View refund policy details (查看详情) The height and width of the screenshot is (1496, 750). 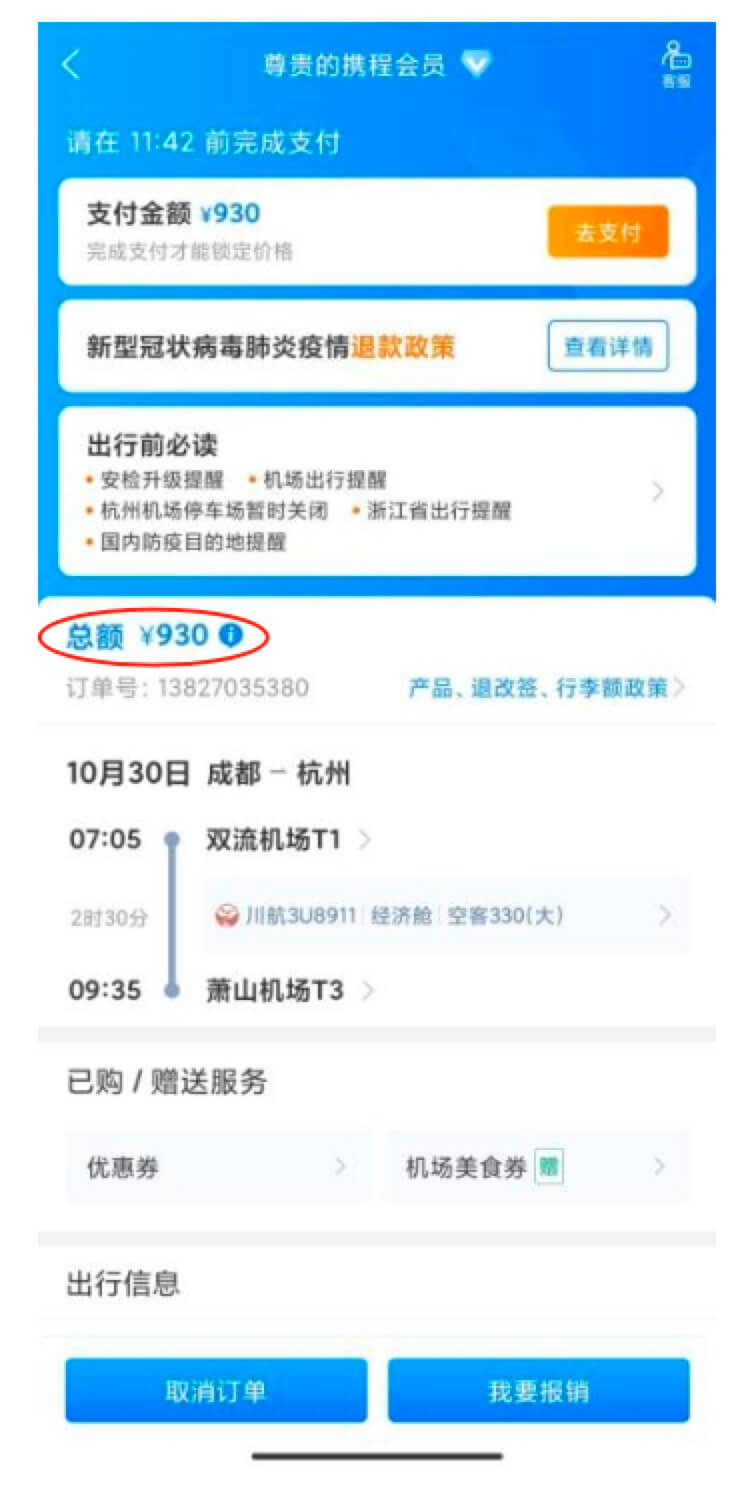tap(607, 347)
